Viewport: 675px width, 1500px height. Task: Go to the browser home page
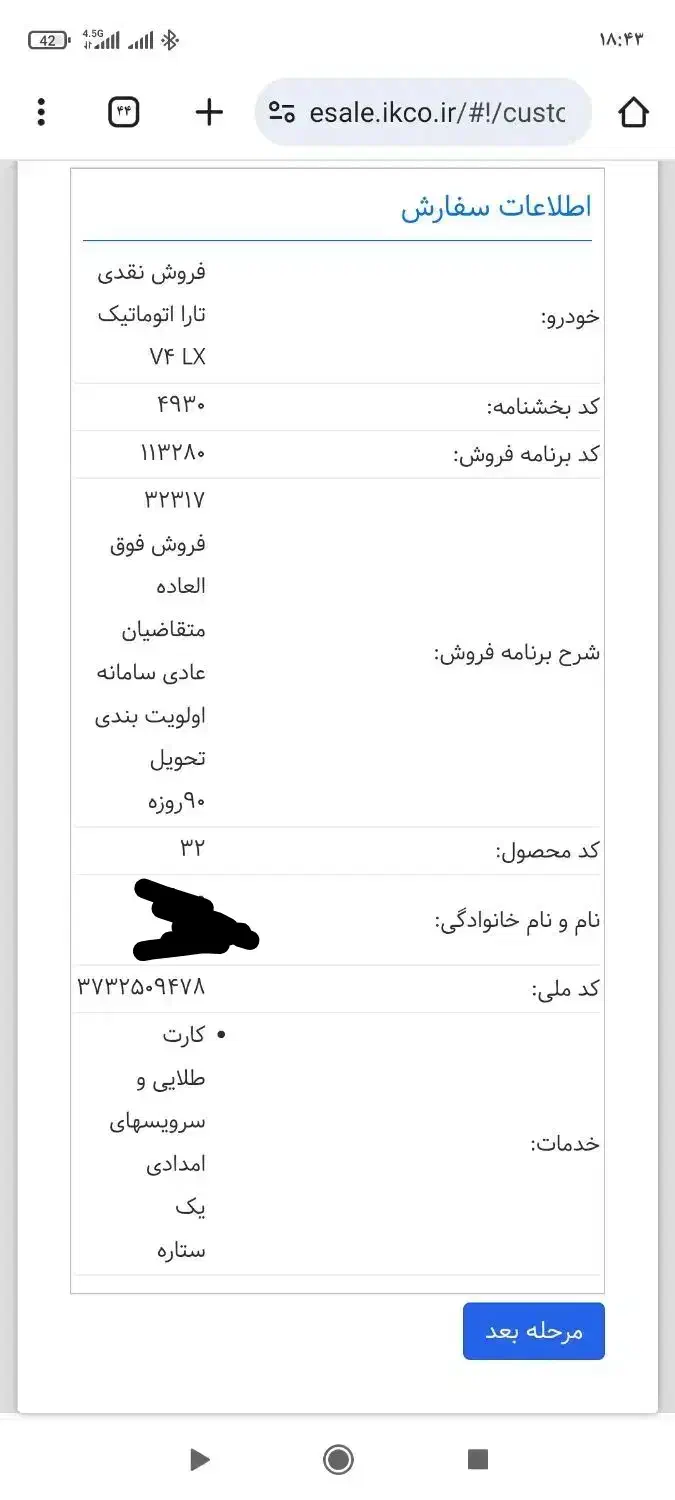coord(634,112)
